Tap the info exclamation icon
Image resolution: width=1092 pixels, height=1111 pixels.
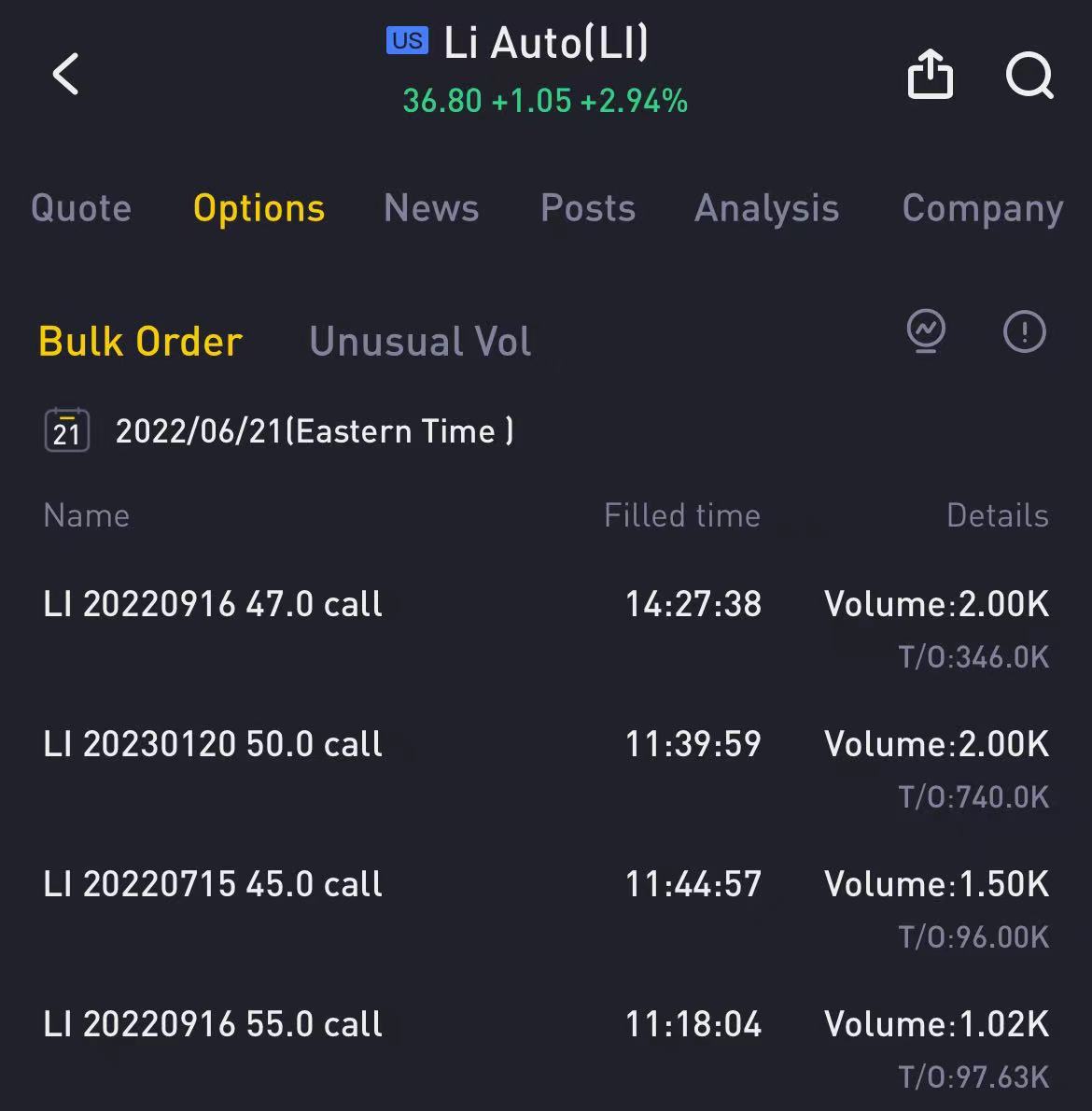(x=1024, y=331)
